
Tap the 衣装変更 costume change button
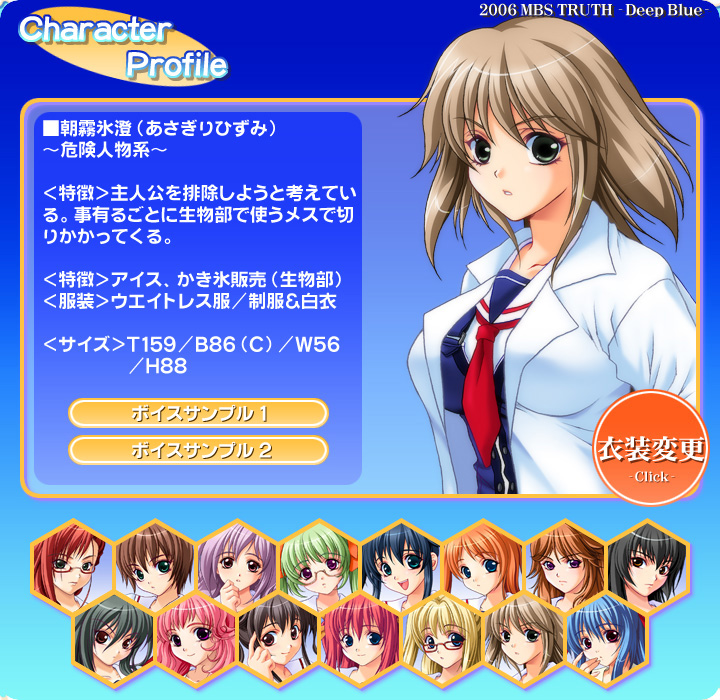coord(651,450)
